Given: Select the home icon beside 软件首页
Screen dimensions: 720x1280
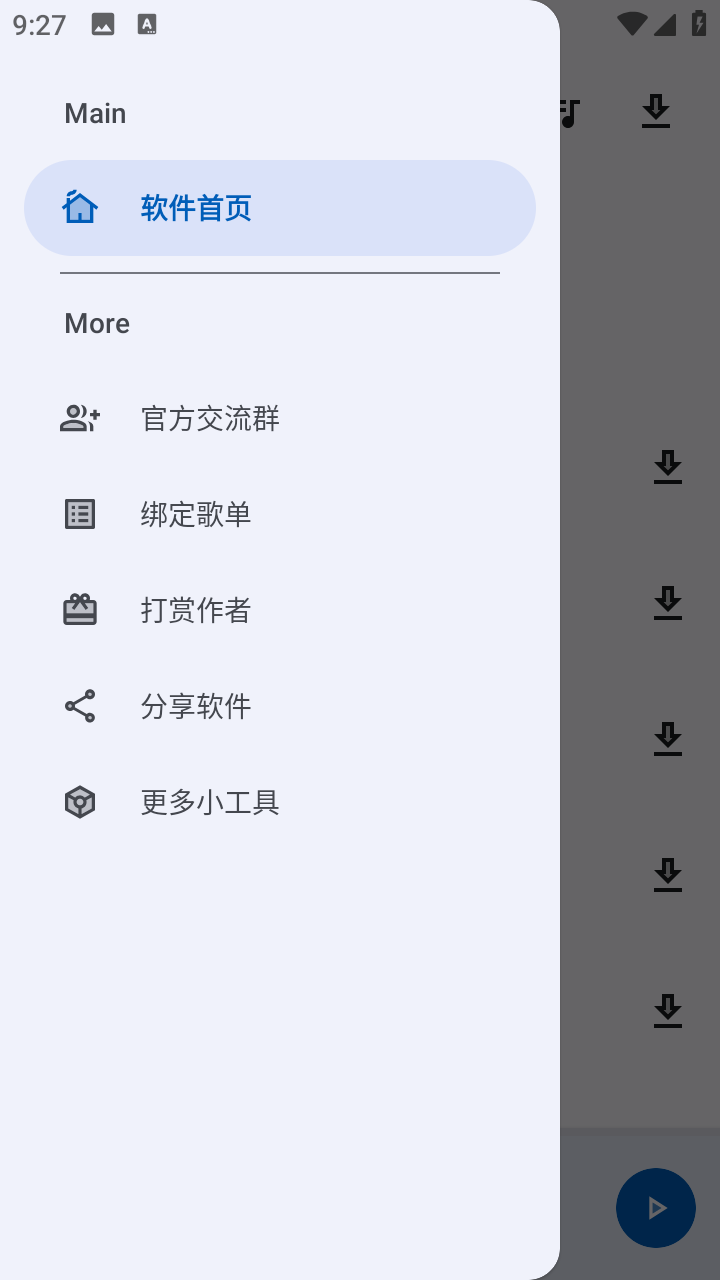Looking at the screenshot, I should 80,207.
